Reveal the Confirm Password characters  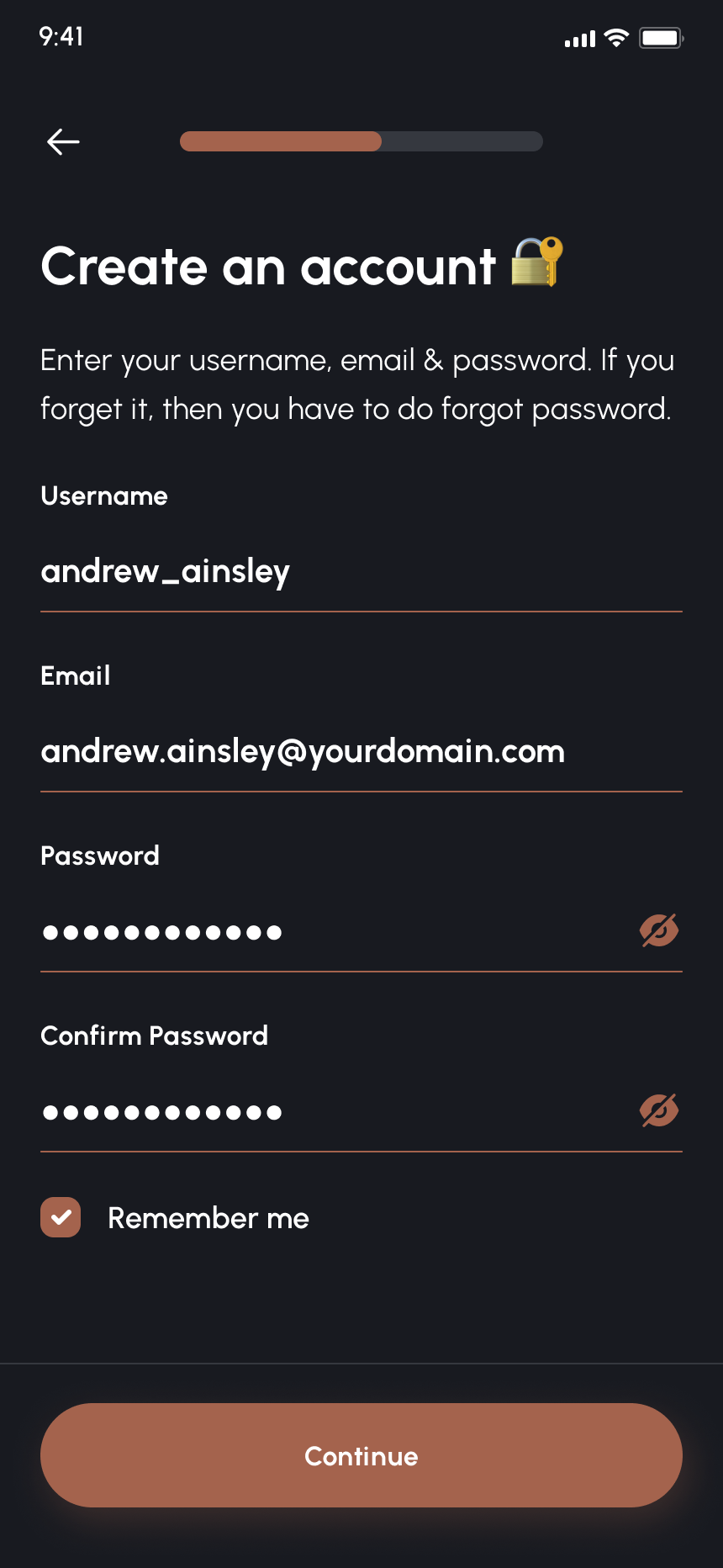(659, 1110)
